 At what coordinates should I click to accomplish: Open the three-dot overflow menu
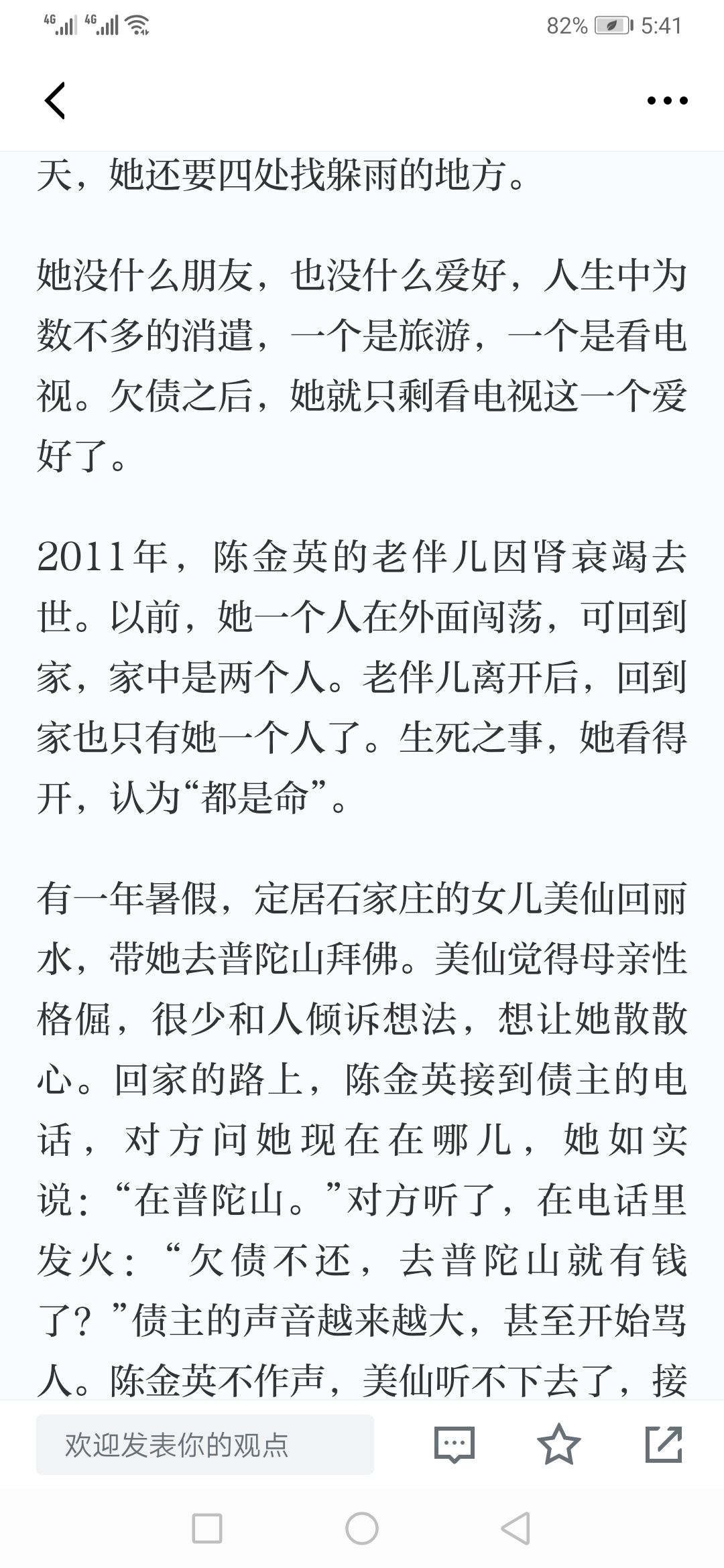pyautogui.click(x=667, y=101)
